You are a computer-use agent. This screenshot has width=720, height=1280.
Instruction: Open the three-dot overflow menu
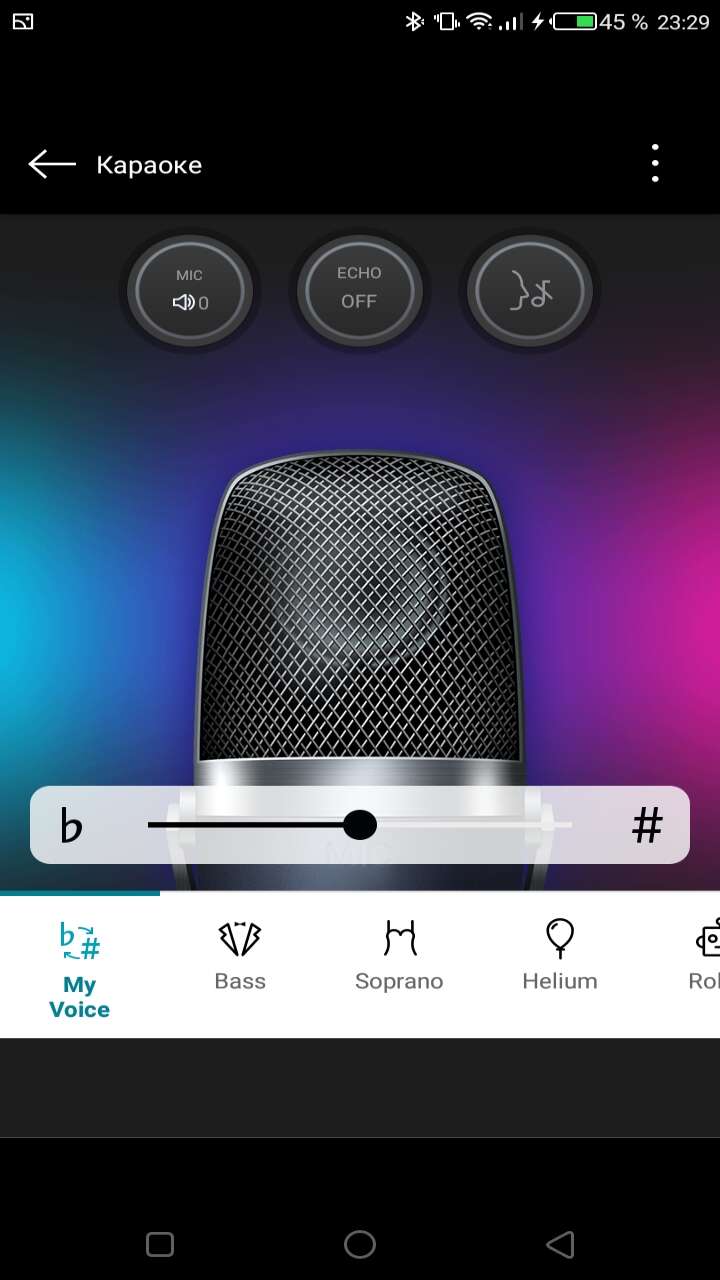pyautogui.click(x=655, y=163)
